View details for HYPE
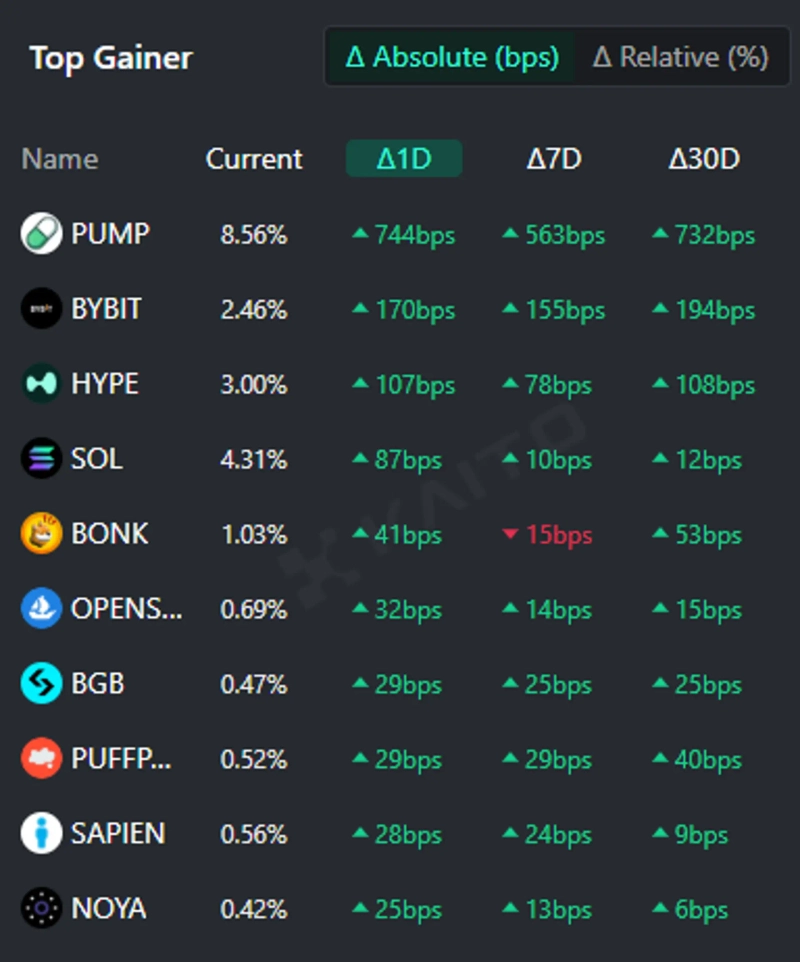The width and height of the screenshot is (800, 962). pos(104,384)
